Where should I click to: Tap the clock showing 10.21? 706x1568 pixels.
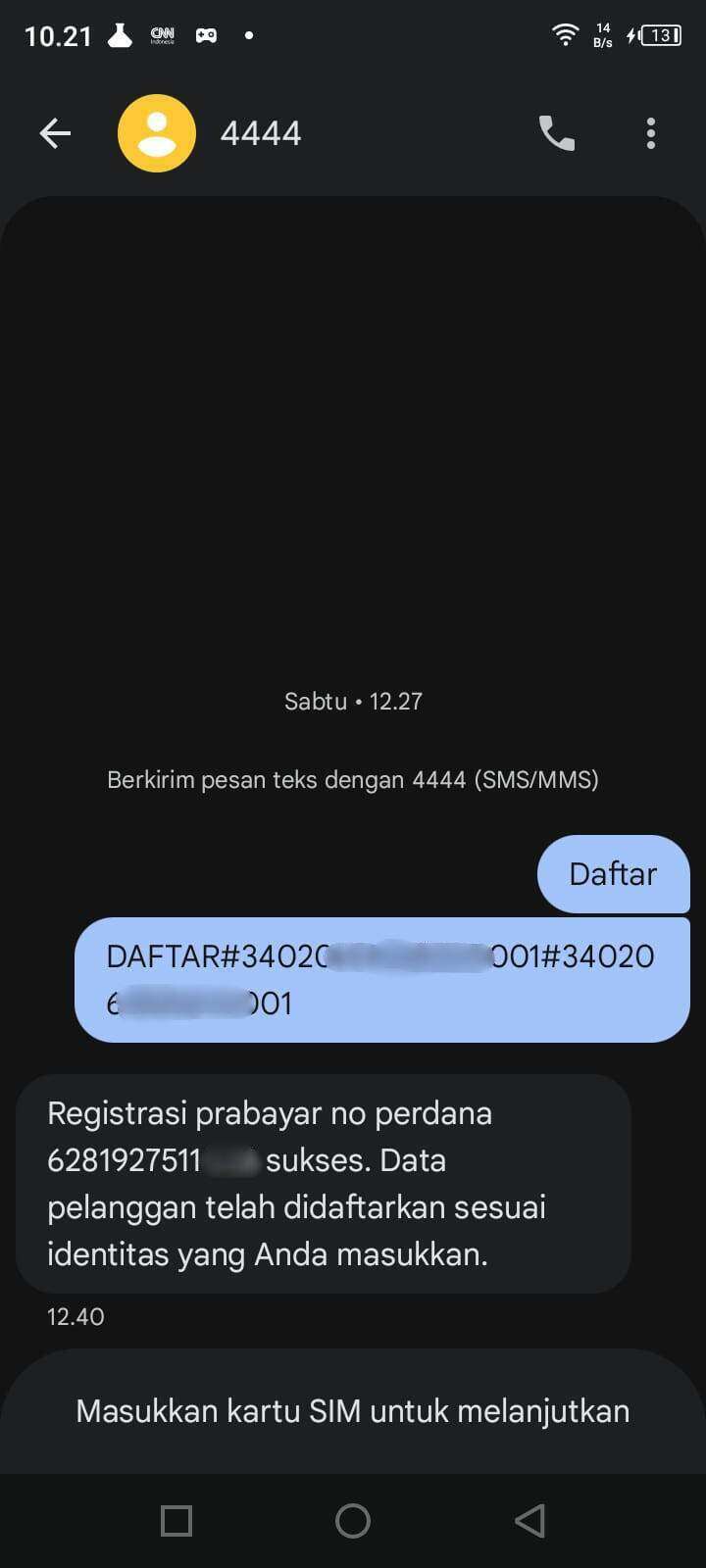tap(57, 34)
